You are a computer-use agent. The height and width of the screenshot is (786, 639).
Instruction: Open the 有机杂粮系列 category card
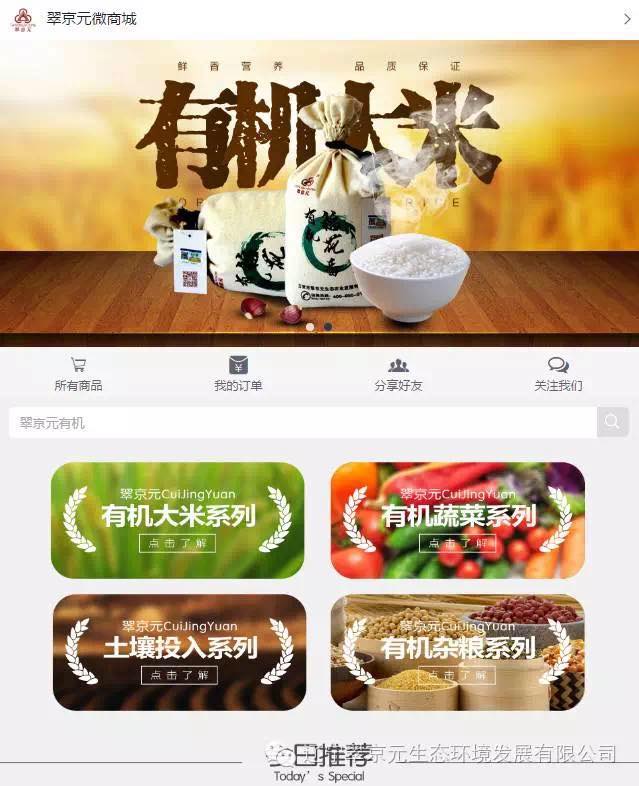point(458,652)
